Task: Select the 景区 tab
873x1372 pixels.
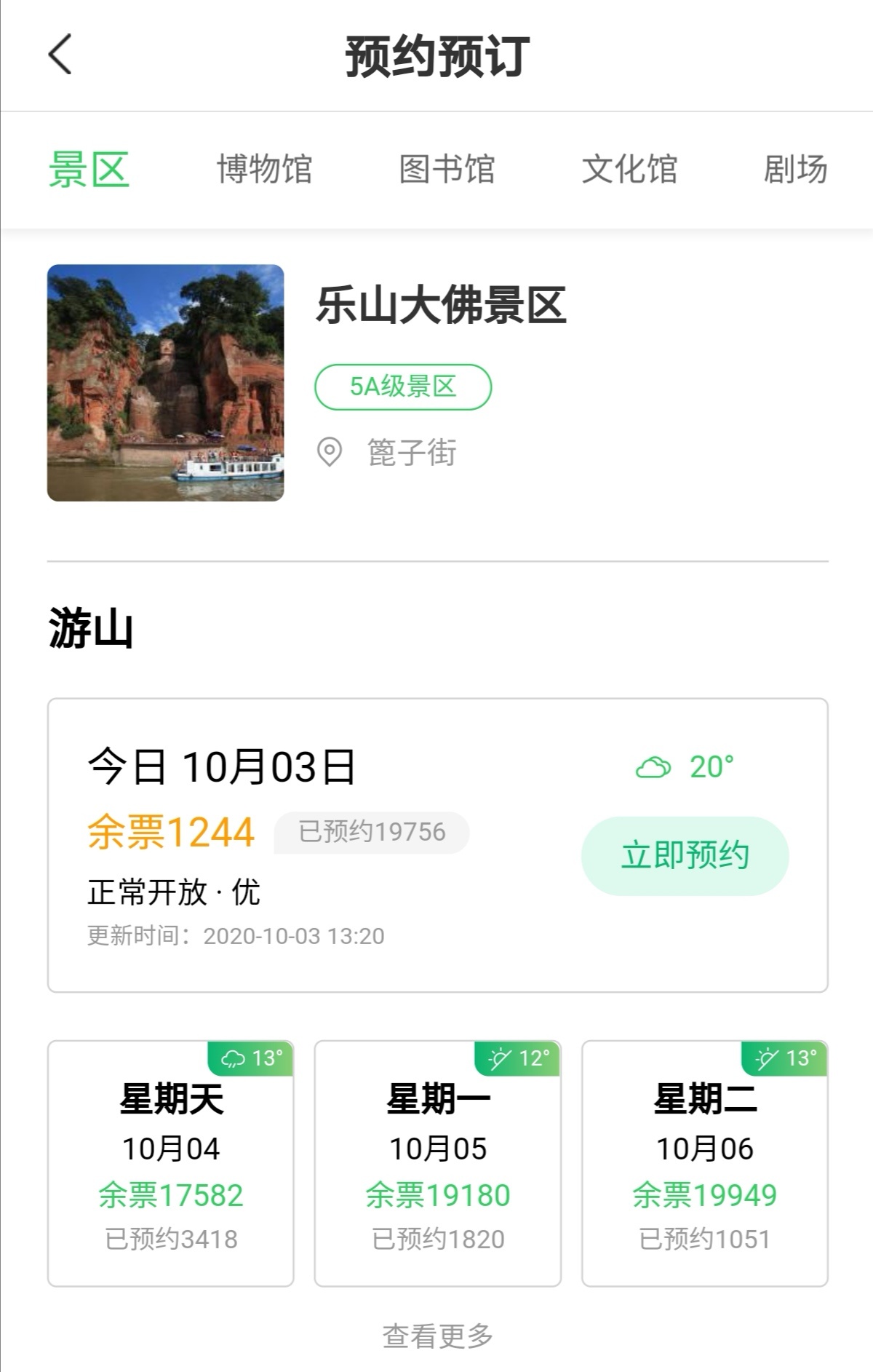Action: [x=89, y=170]
